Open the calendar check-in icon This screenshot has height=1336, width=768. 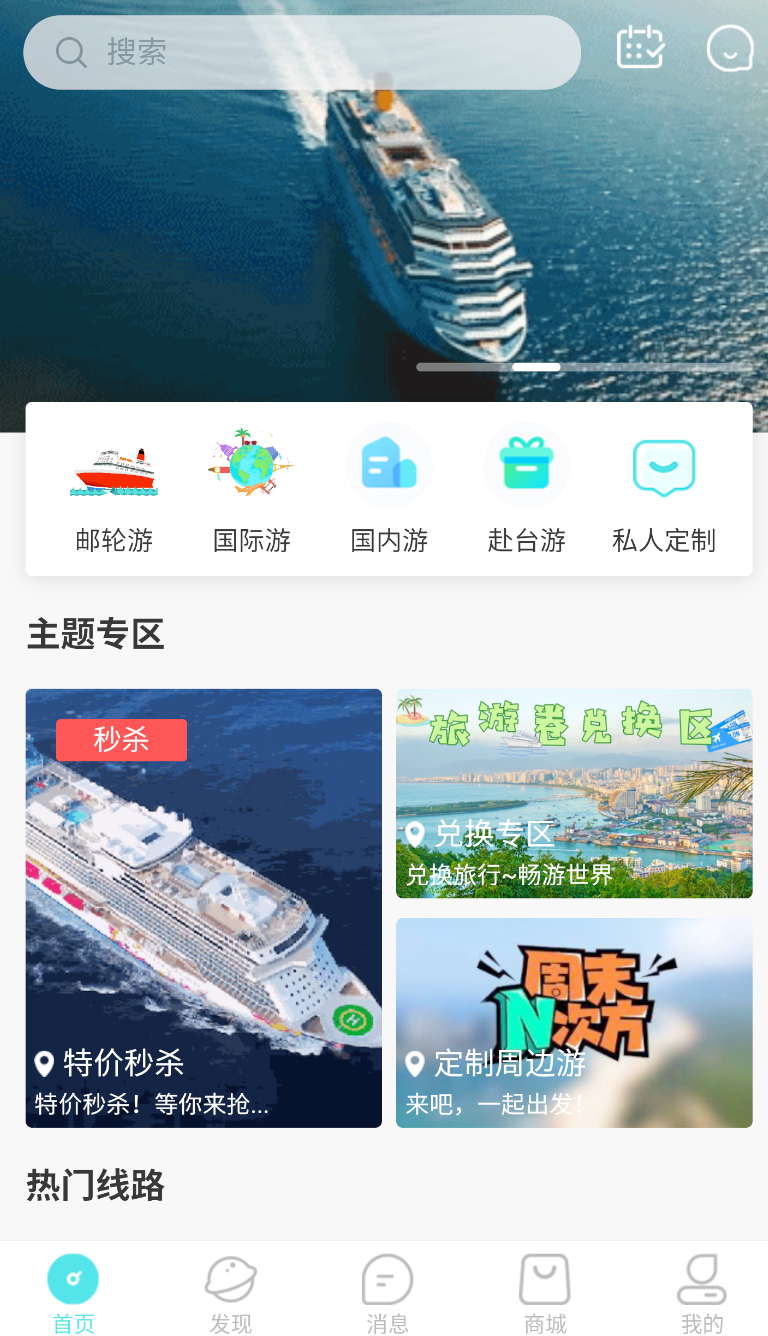[640, 48]
